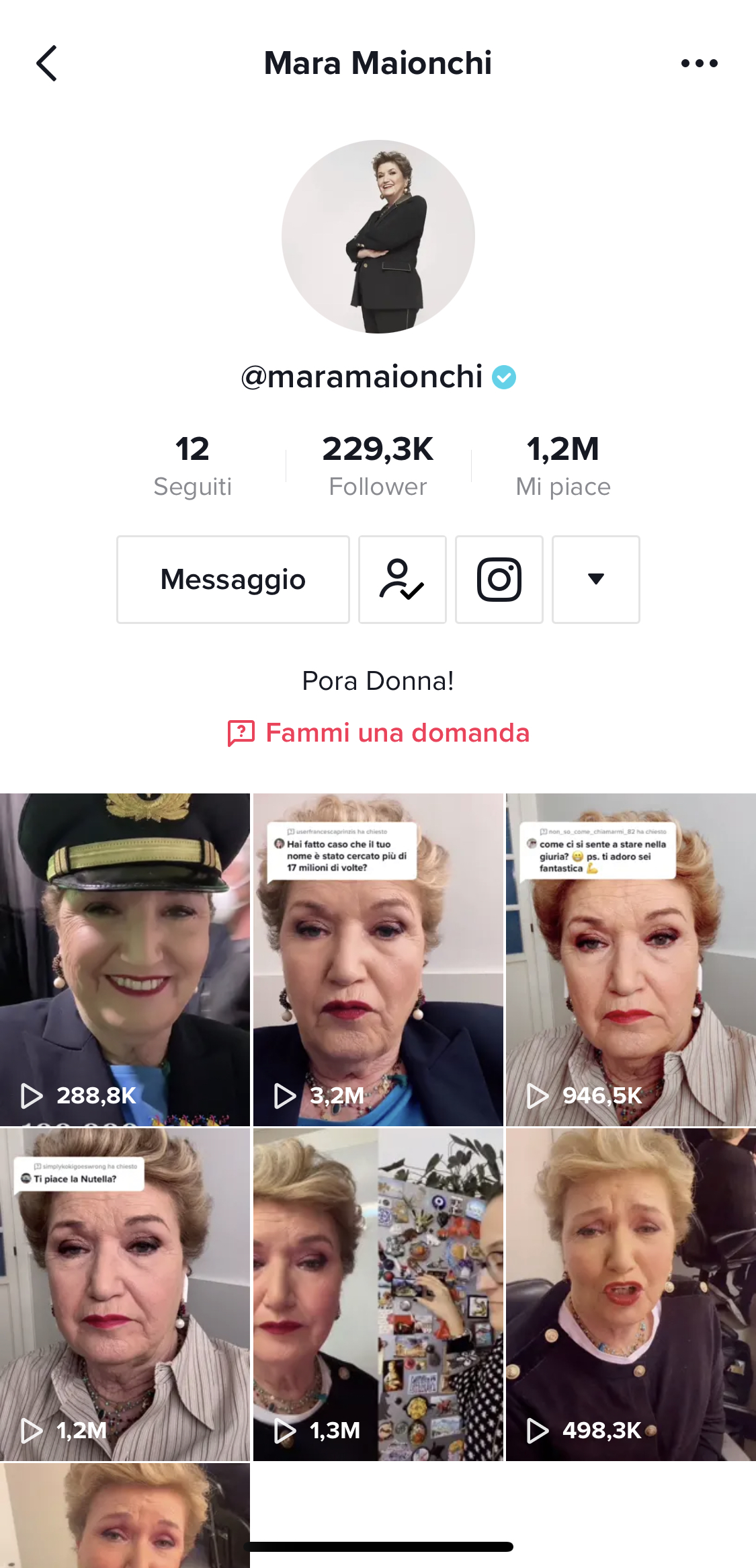The image size is (756, 1568).
Task: Play the video with 1,3M views
Action: pos(378,1294)
